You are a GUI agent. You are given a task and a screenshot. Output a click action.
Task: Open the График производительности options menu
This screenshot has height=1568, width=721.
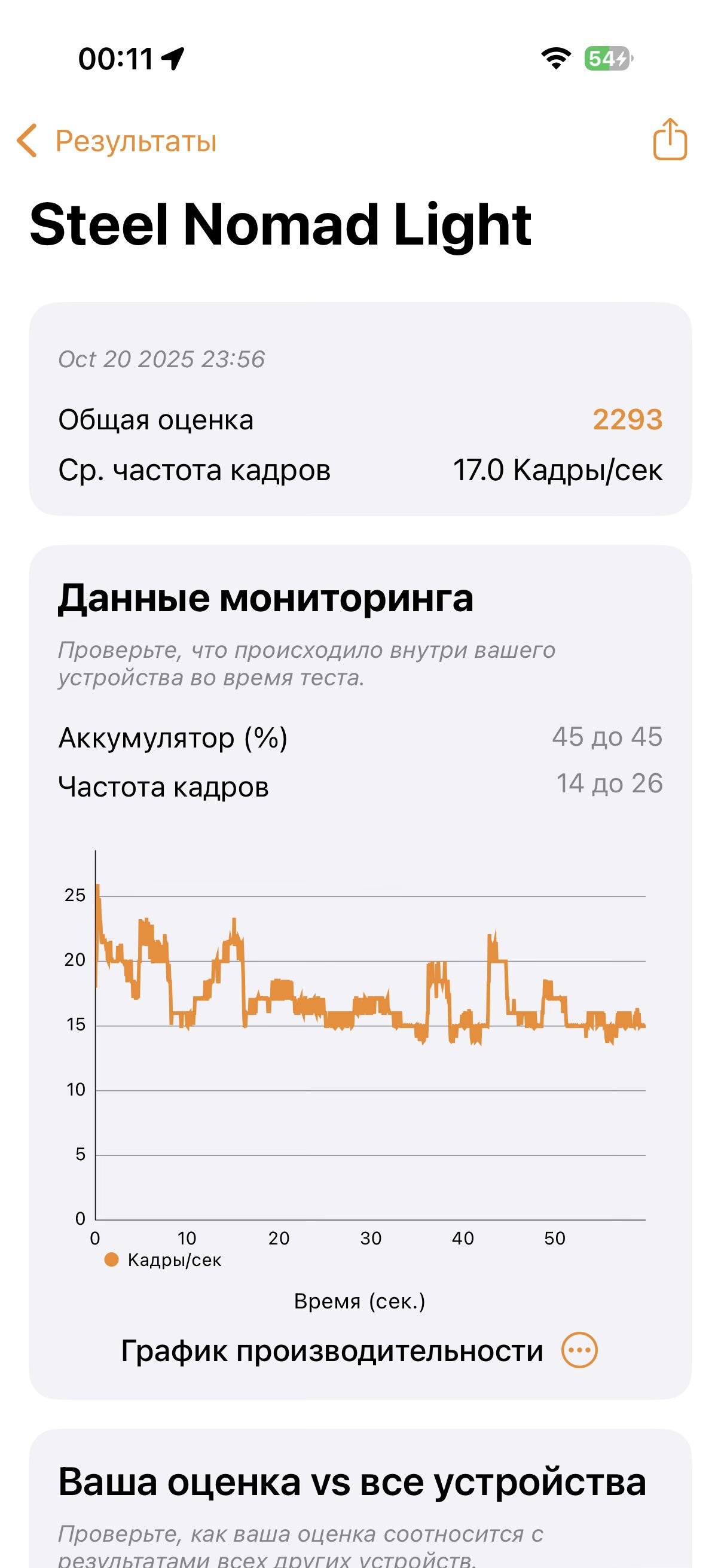(x=579, y=1350)
